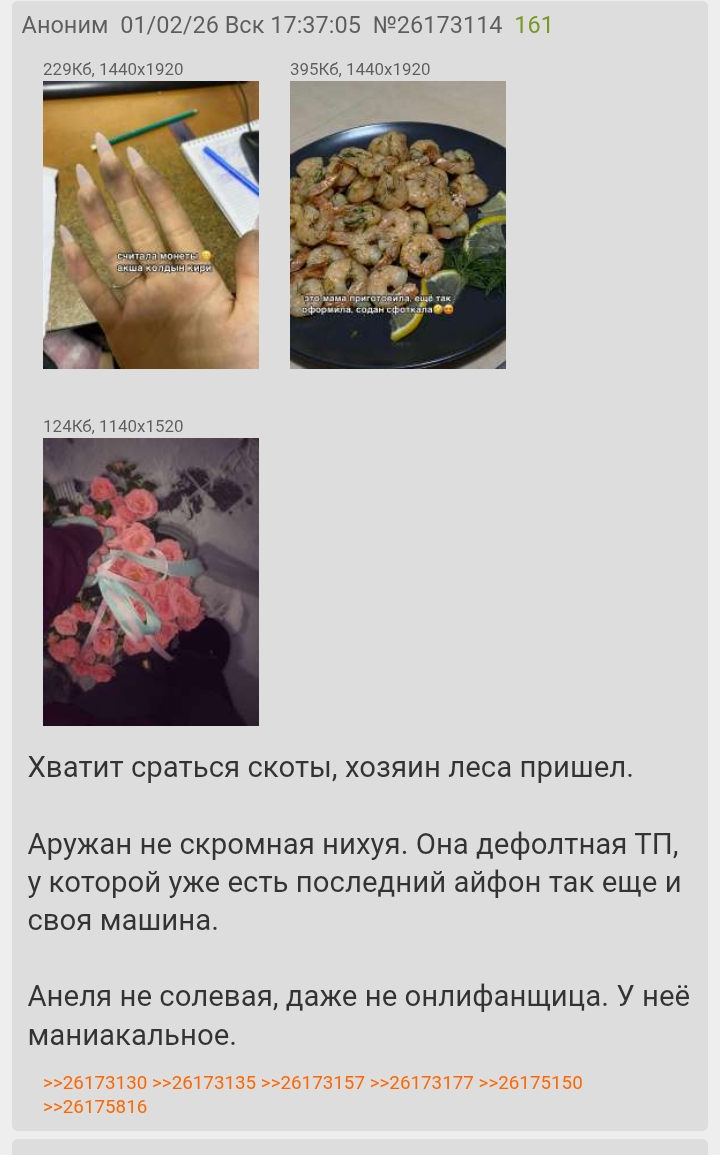Screen dimensions: 720x1155
Task: Go to reply >>26175816
Action: pyautogui.click(x=95, y=1107)
